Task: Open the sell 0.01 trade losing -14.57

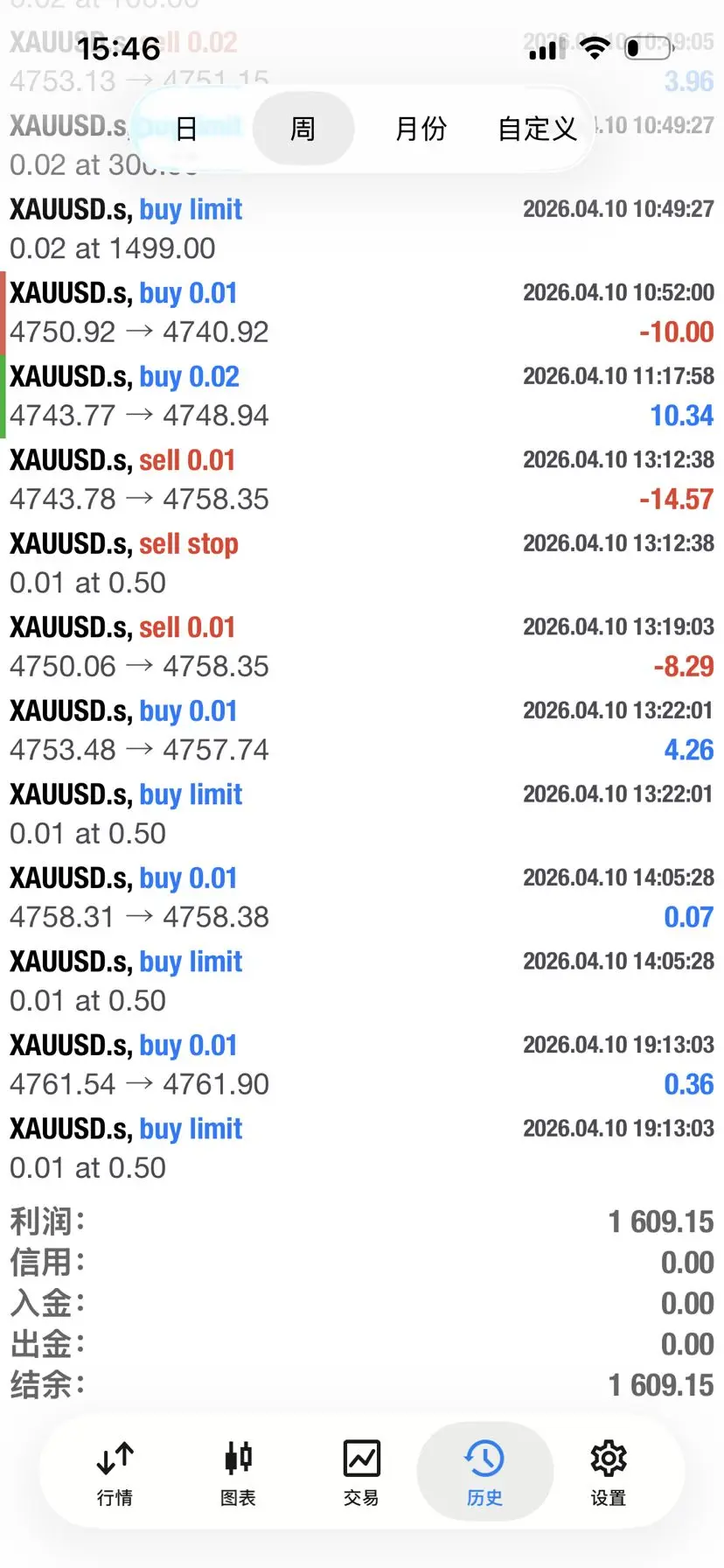Action: tap(362, 479)
